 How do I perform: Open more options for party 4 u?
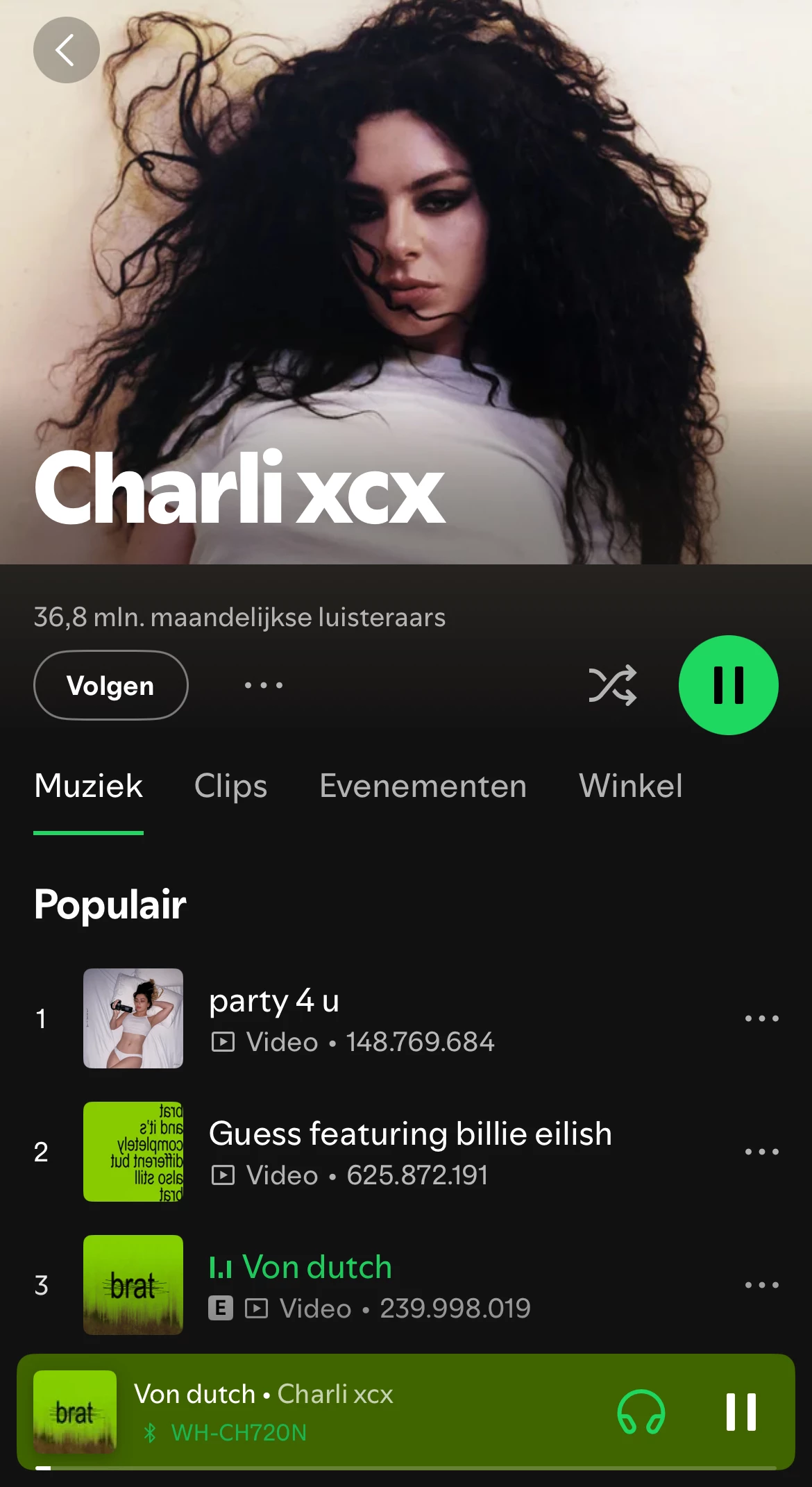click(x=761, y=1018)
